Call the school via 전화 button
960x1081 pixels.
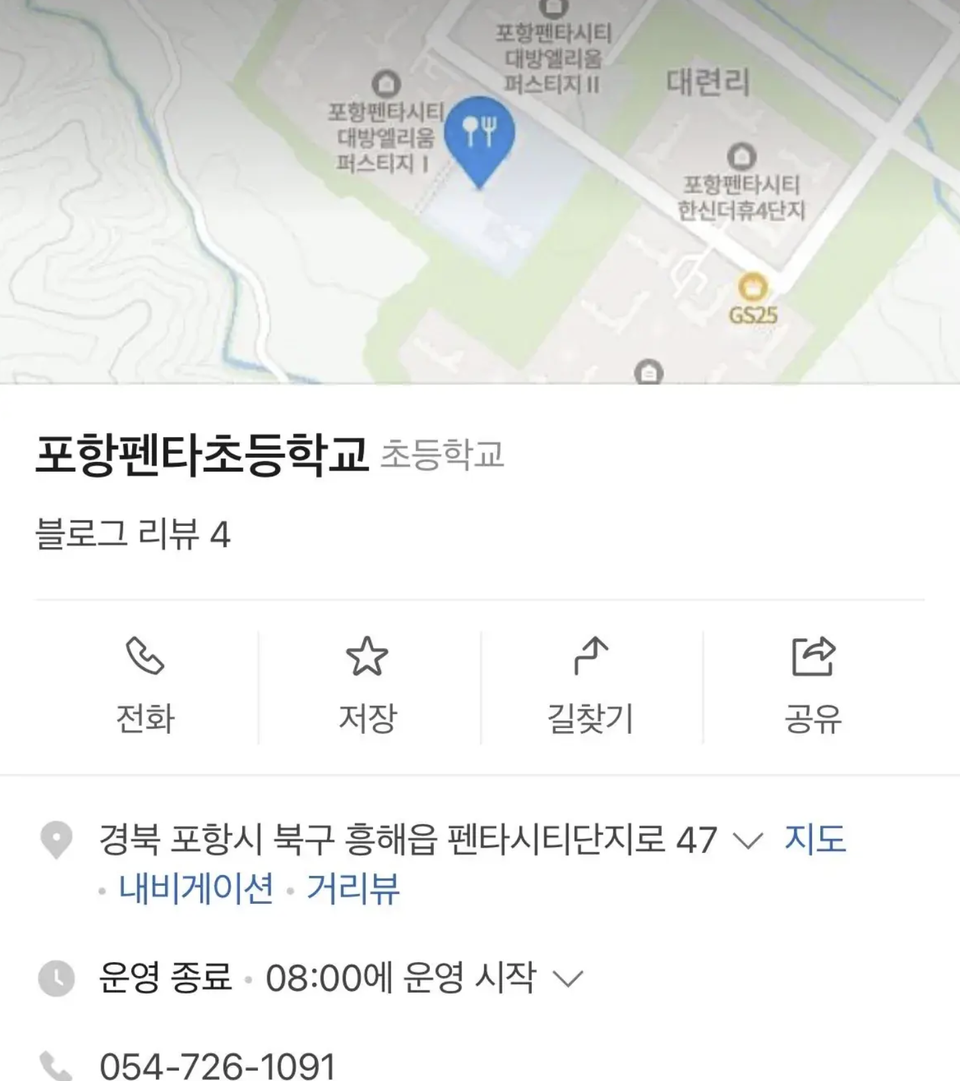[146, 685]
